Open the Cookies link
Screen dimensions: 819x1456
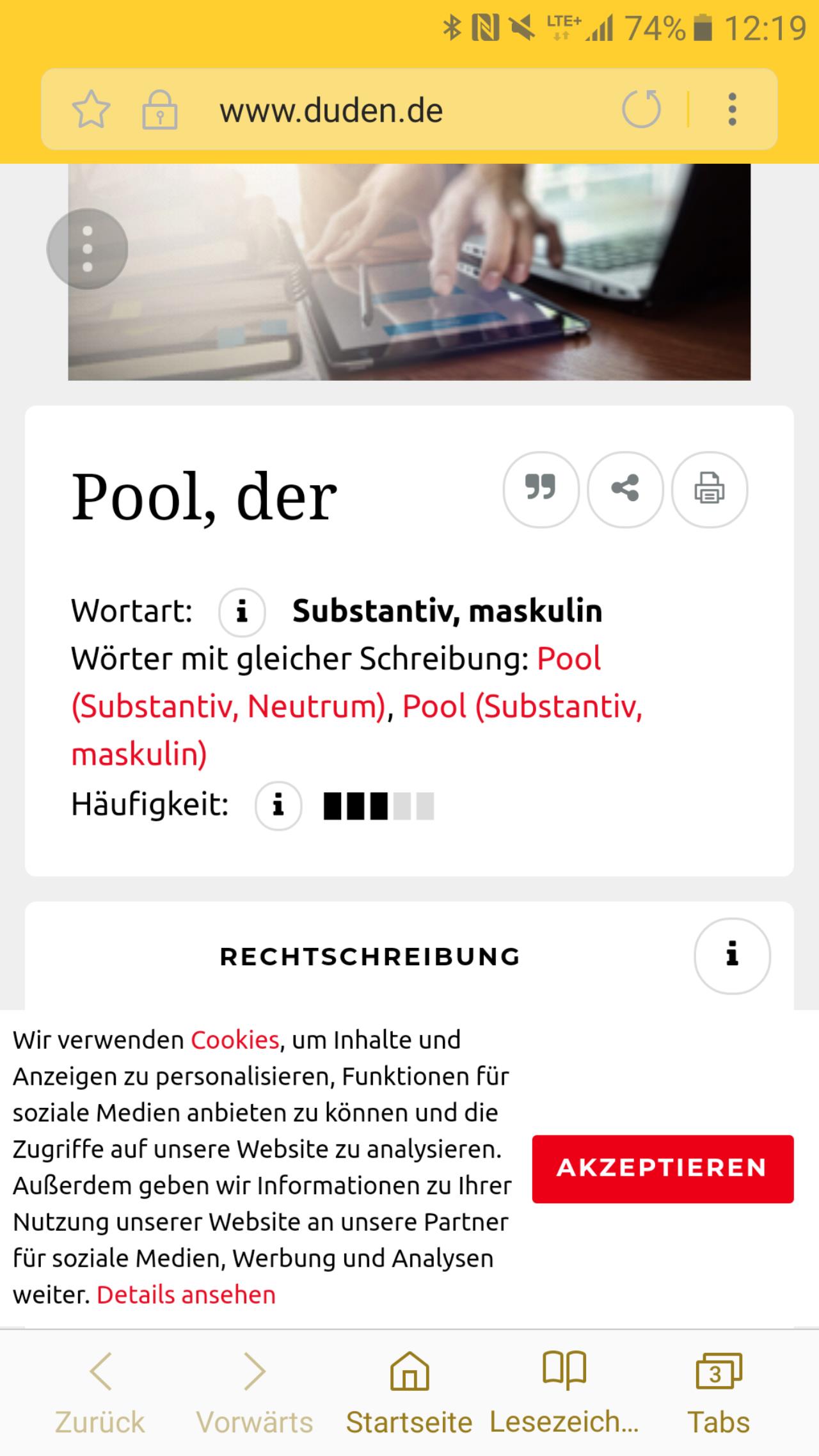[x=235, y=1040]
